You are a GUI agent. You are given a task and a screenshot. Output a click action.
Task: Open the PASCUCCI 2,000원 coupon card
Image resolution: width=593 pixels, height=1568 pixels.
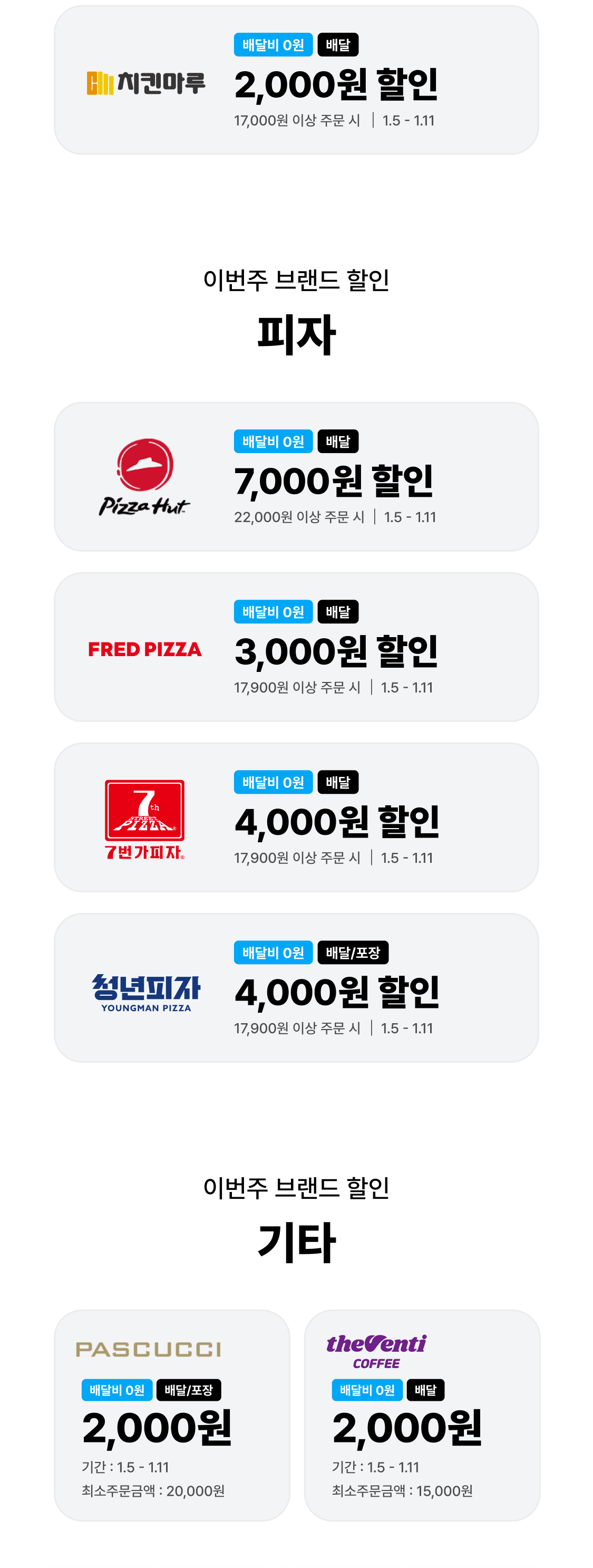[172, 1415]
